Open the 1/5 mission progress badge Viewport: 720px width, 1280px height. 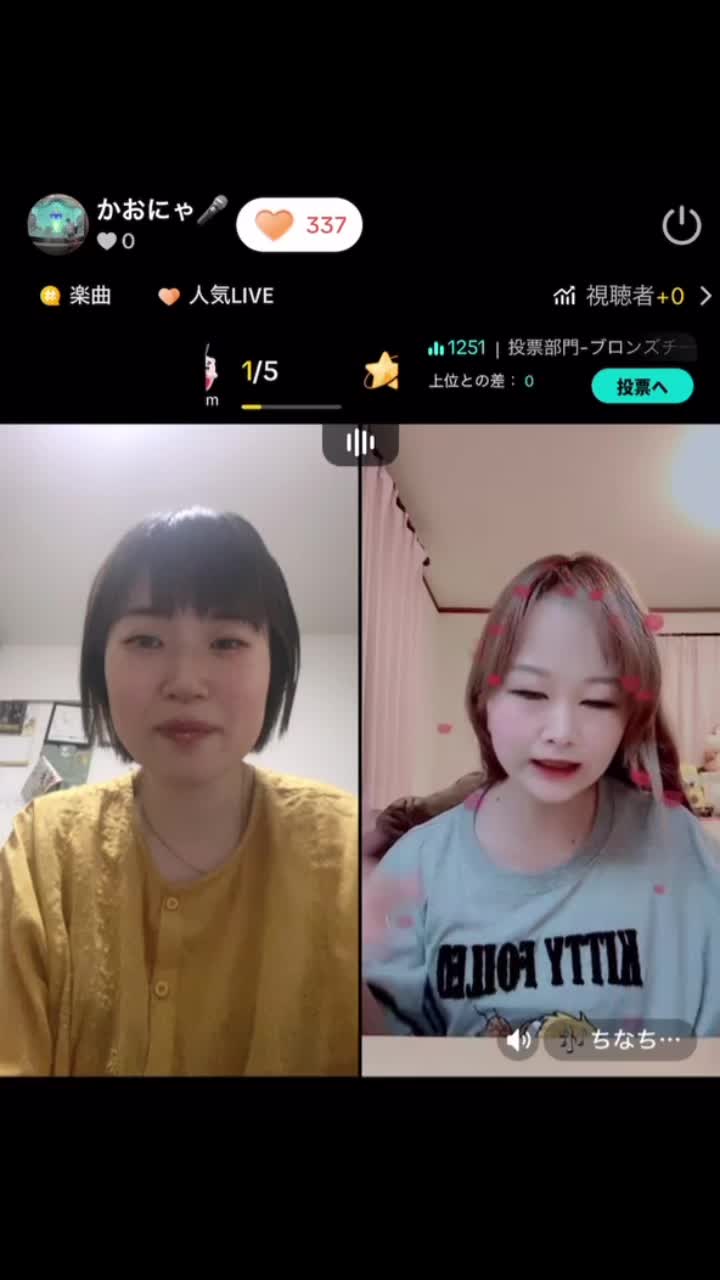259,374
